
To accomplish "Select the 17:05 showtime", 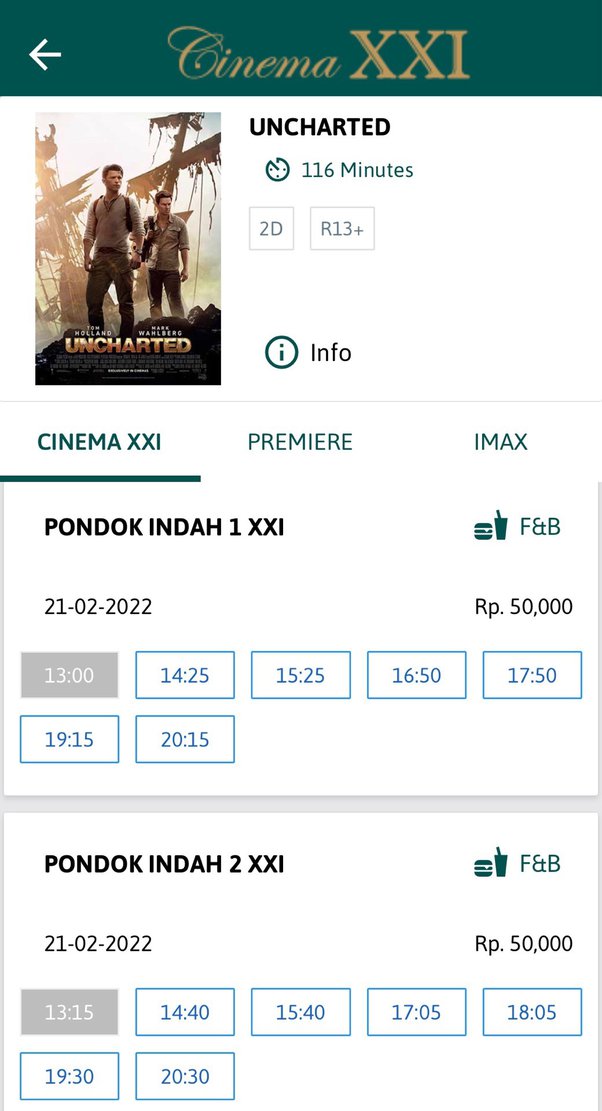I will [416, 1012].
